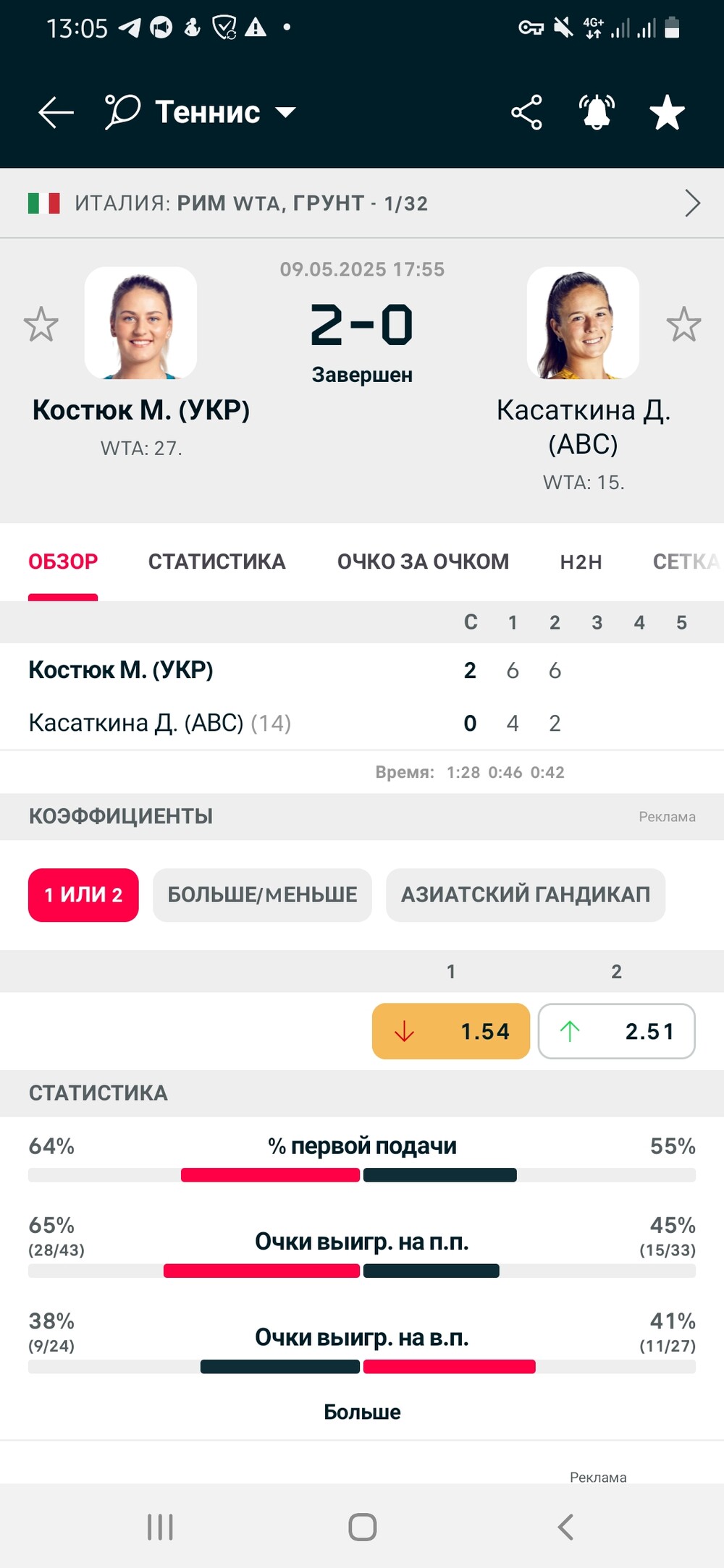724x1568 pixels.
Task: Switch to the H2H tab
Action: point(581,561)
